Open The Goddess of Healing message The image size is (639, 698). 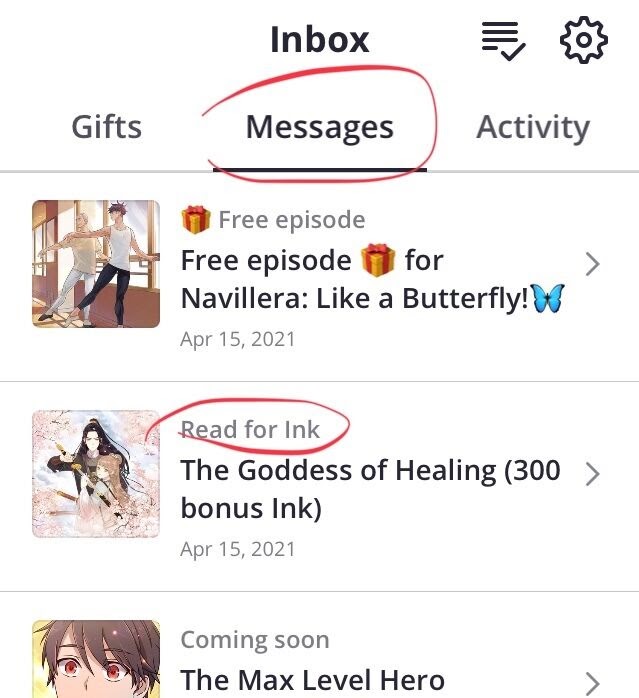pyautogui.click(x=319, y=487)
